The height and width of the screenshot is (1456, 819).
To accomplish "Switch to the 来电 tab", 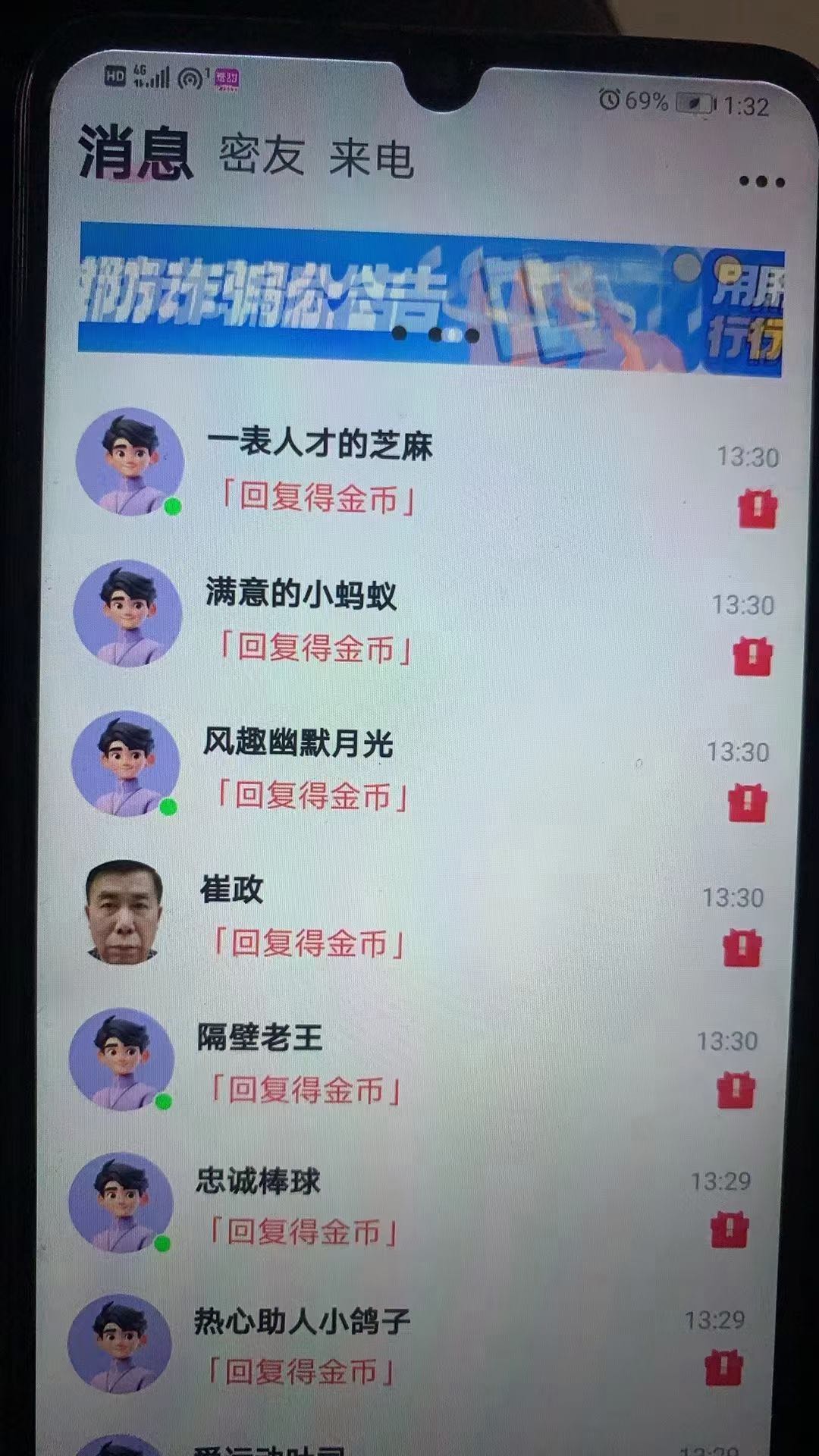I will click(x=372, y=159).
